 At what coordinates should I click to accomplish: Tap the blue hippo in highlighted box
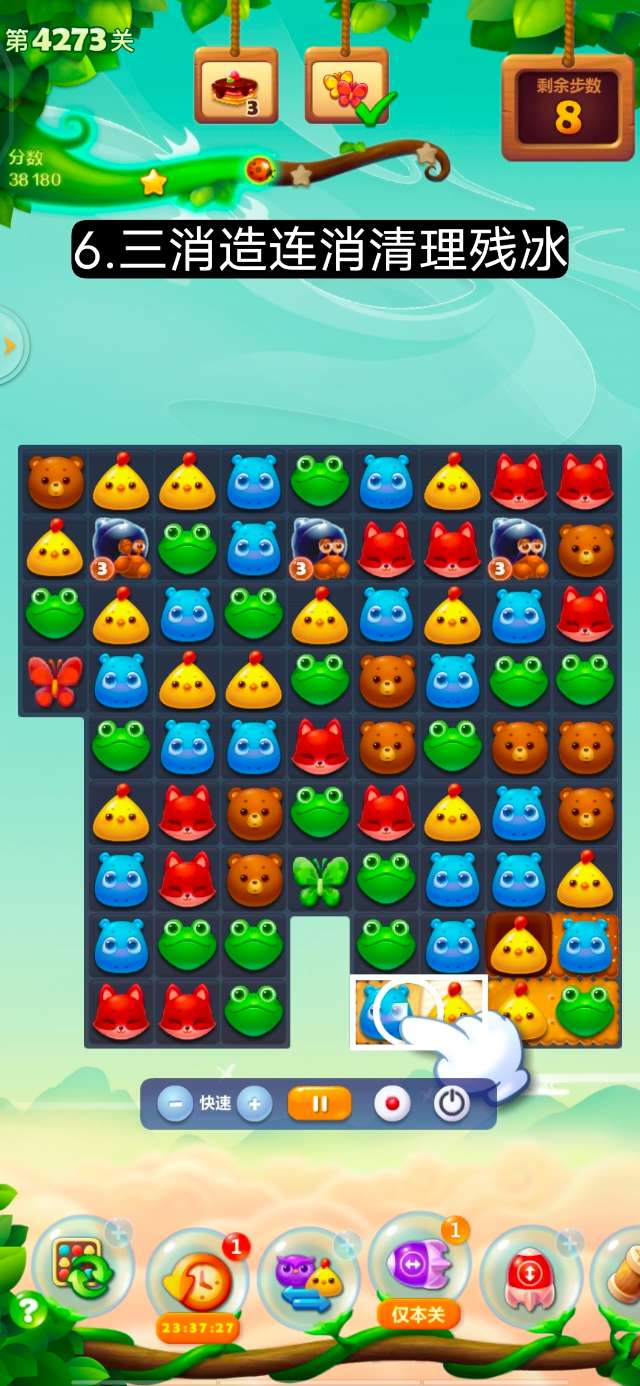point(384,1011)
